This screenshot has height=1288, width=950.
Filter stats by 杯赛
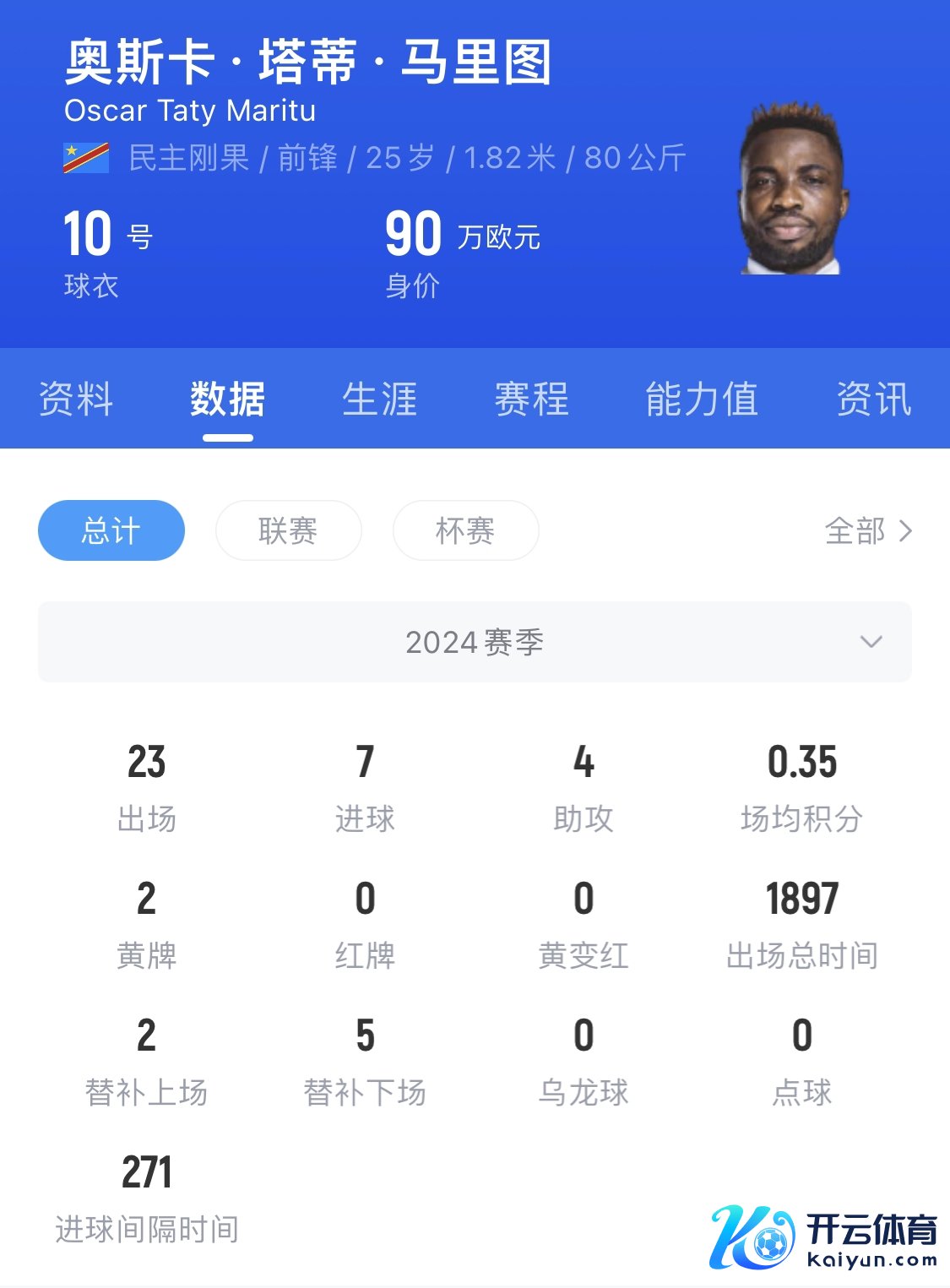click(465, 530)
